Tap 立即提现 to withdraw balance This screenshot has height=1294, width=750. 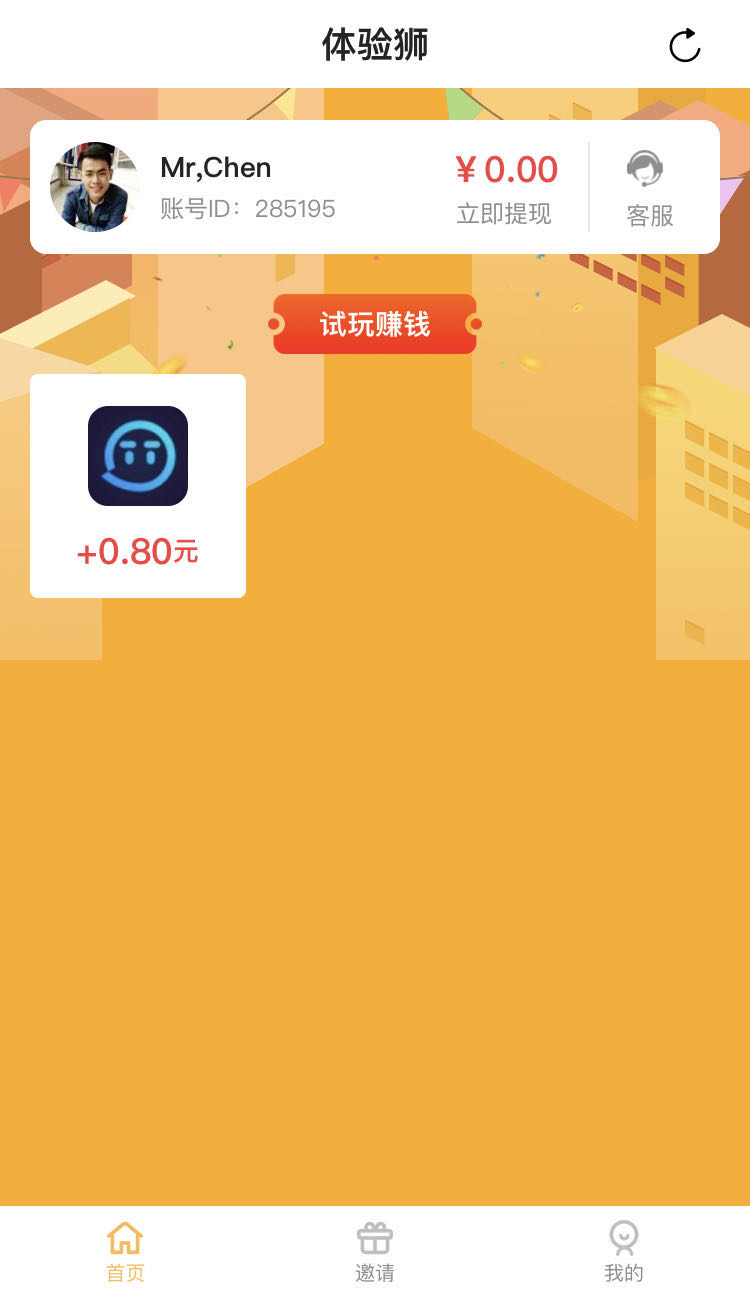[504, 214]
